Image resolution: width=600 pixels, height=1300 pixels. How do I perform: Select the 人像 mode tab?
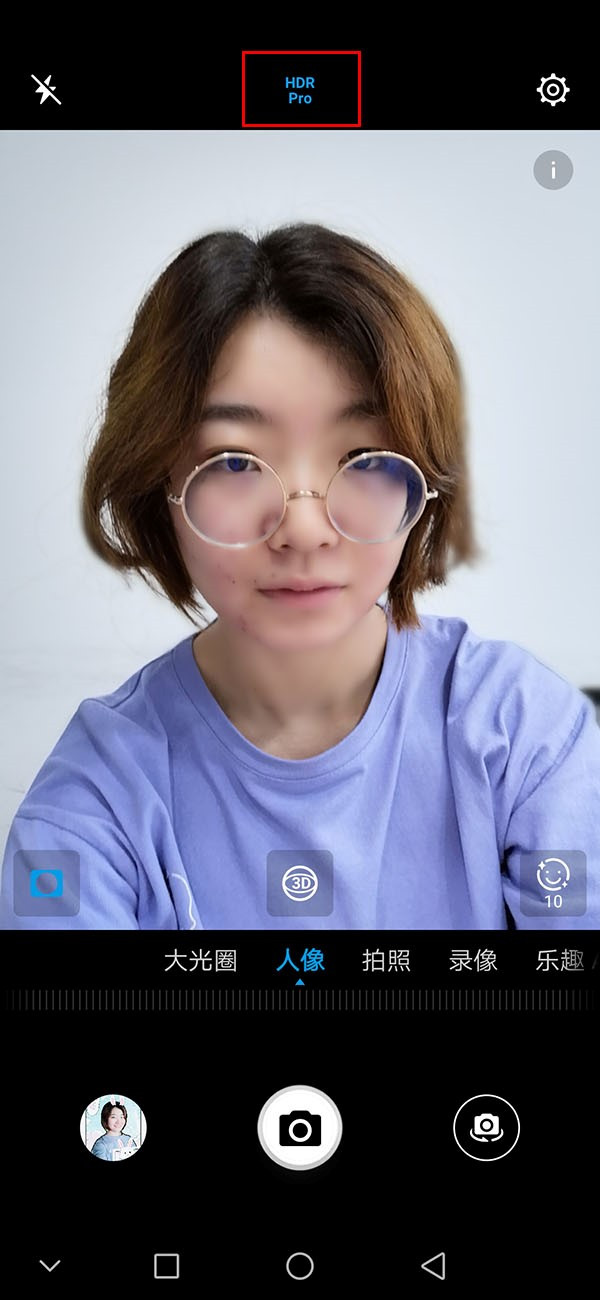point(300,961)
